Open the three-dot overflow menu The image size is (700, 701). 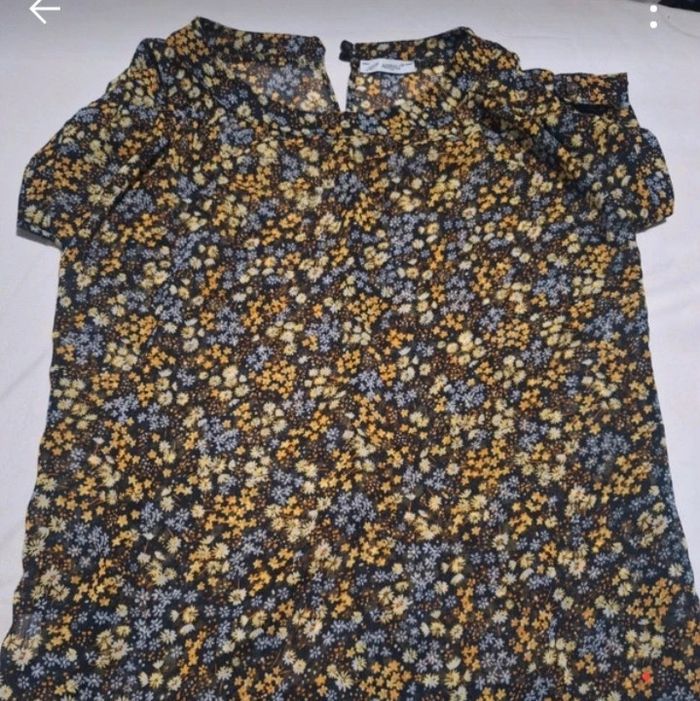click(653, 14)
